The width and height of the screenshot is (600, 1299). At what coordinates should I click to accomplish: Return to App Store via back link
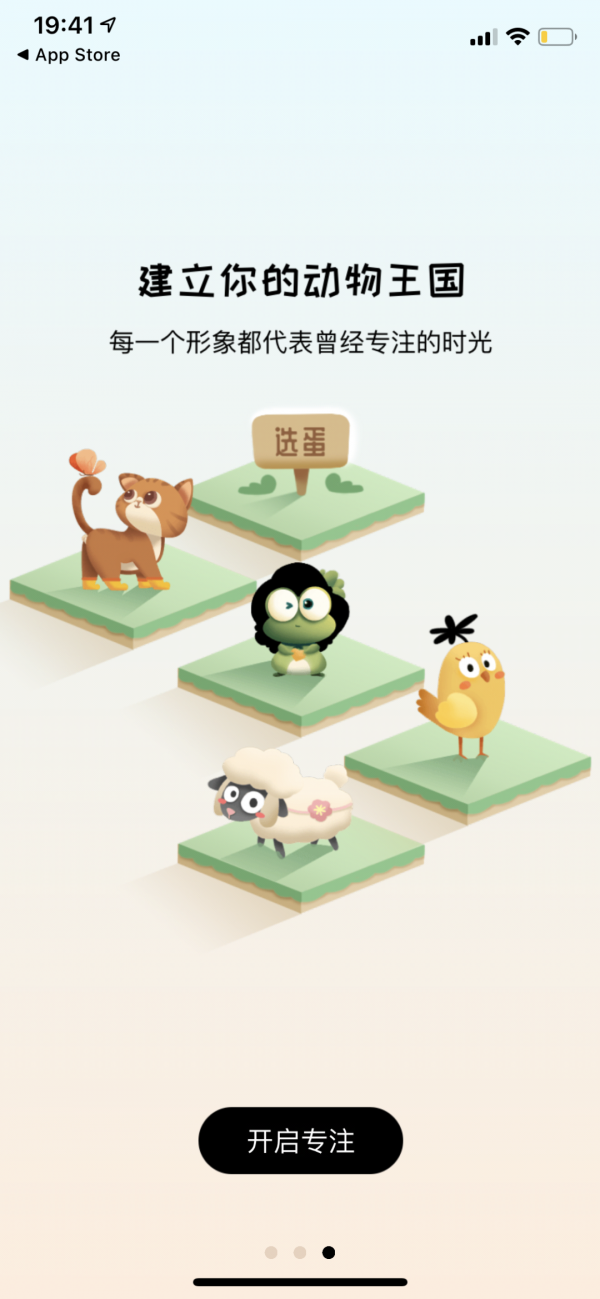click(x=68, y=55)
